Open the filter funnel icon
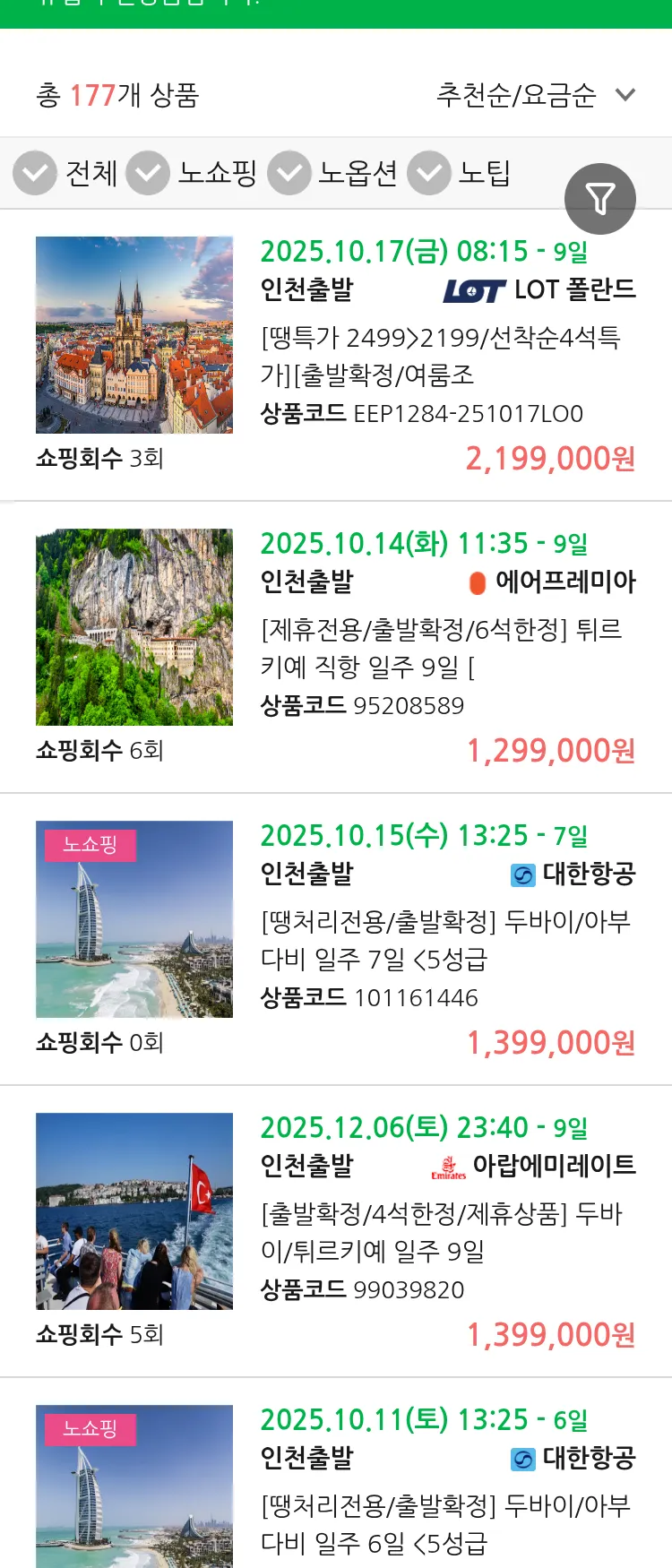672x1568 pixels. click(x=600, y=198)
